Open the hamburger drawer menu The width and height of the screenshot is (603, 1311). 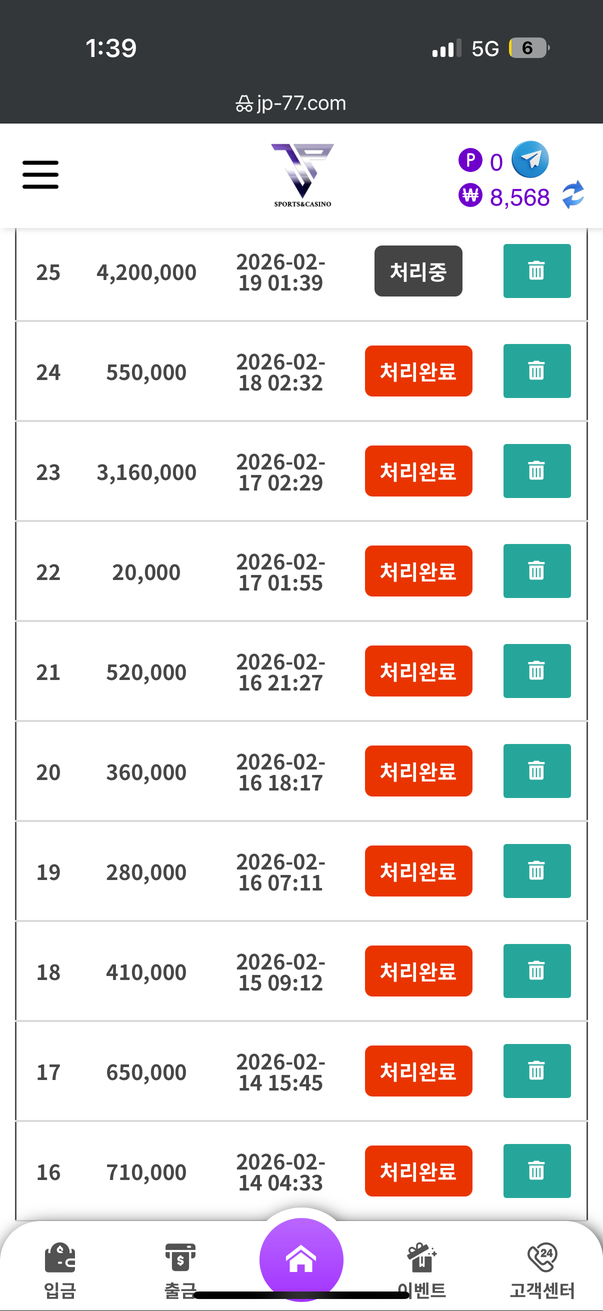tap(40, 175)
